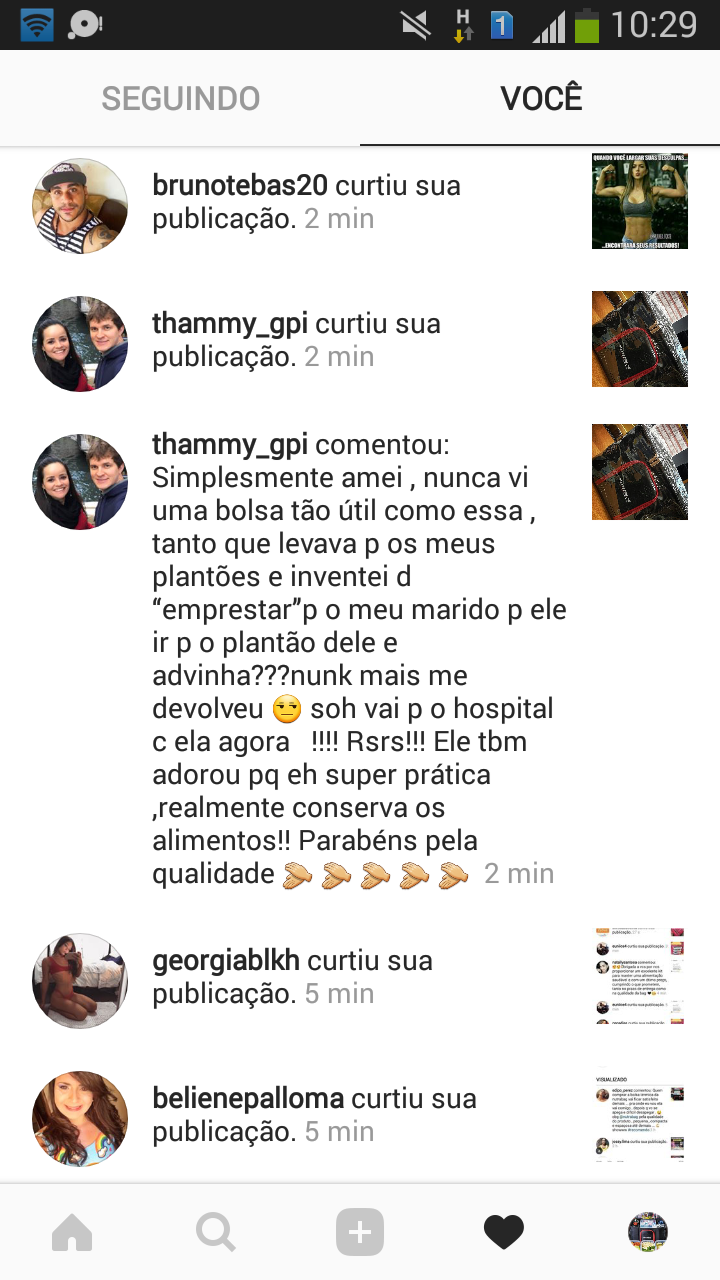Image resolution: width=720 pixels, height=1280 pixels.
Task: Open the heart activity tab
Action: pyautogui.click(x=504, y=1233)
